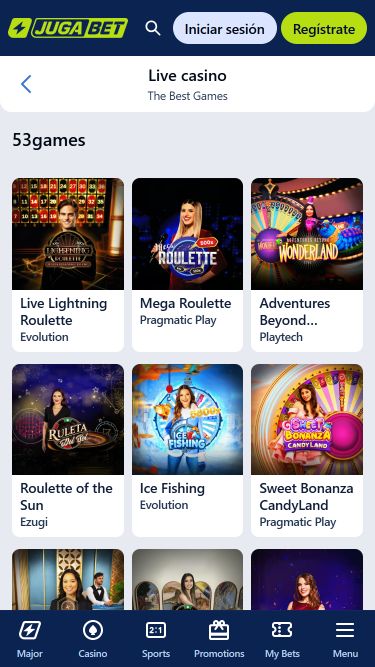
Task: Open the search magnifier icon
Action: pos(153,28)
